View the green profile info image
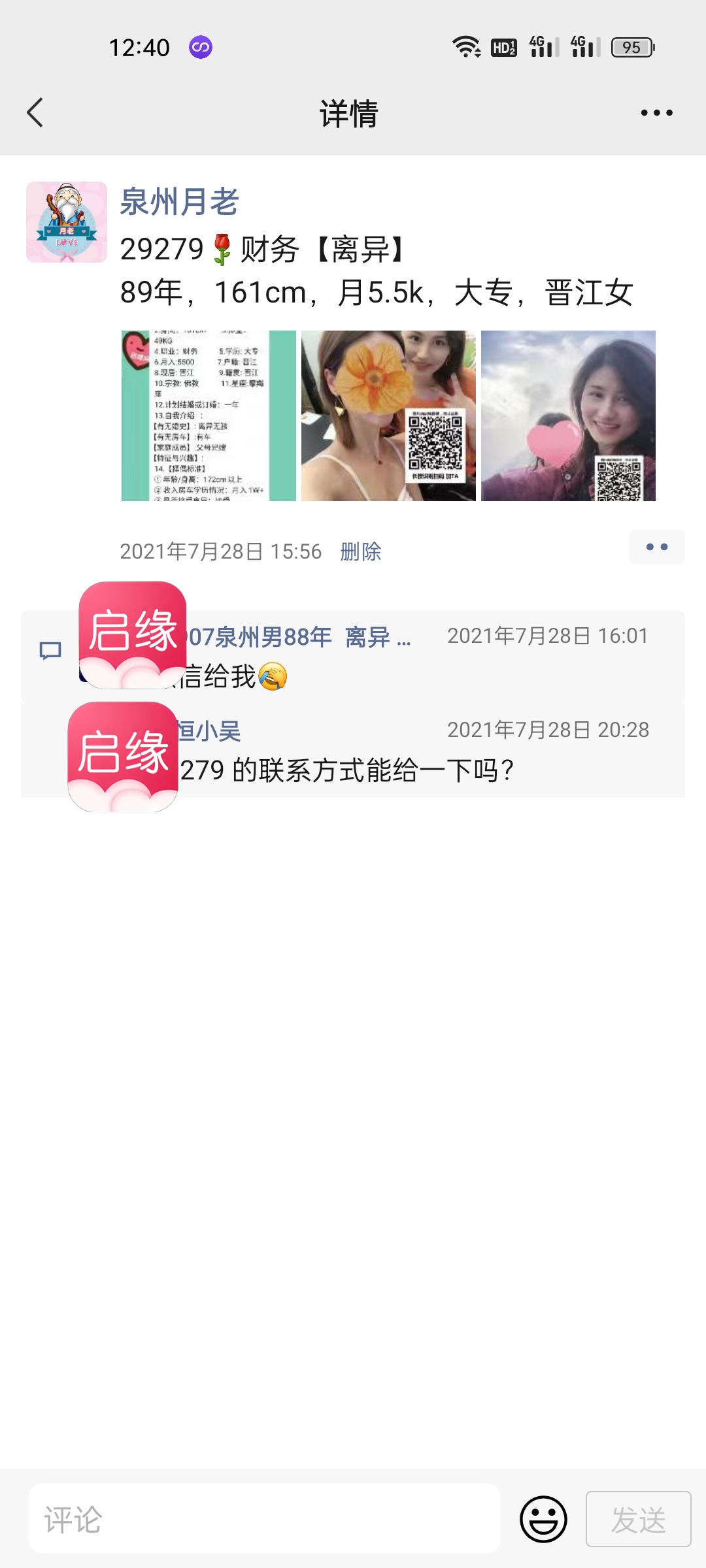The width and height of the screenshot is (706, 1568). [209, 416]
